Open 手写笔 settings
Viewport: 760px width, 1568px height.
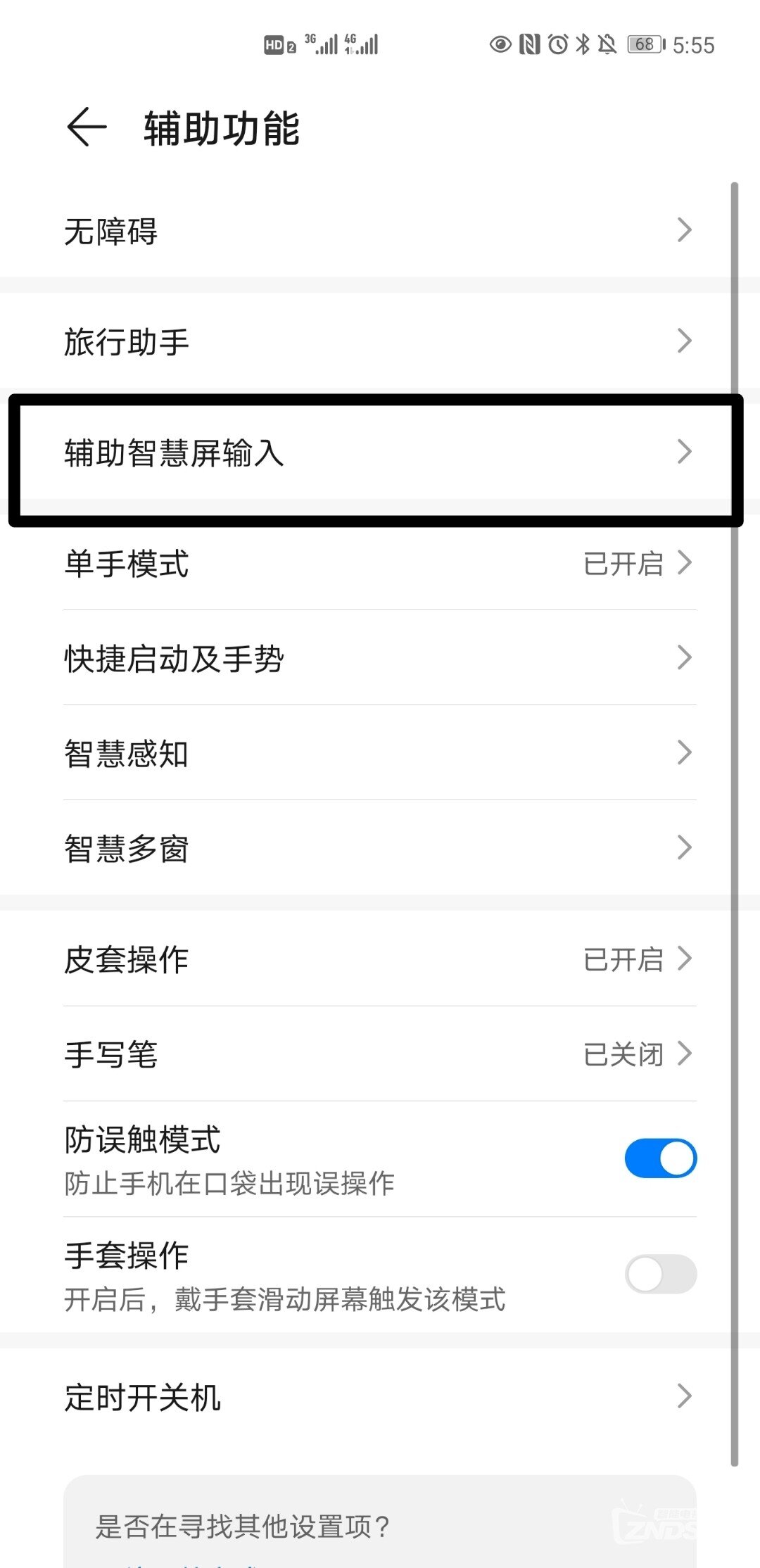(x=380, y=1054)
